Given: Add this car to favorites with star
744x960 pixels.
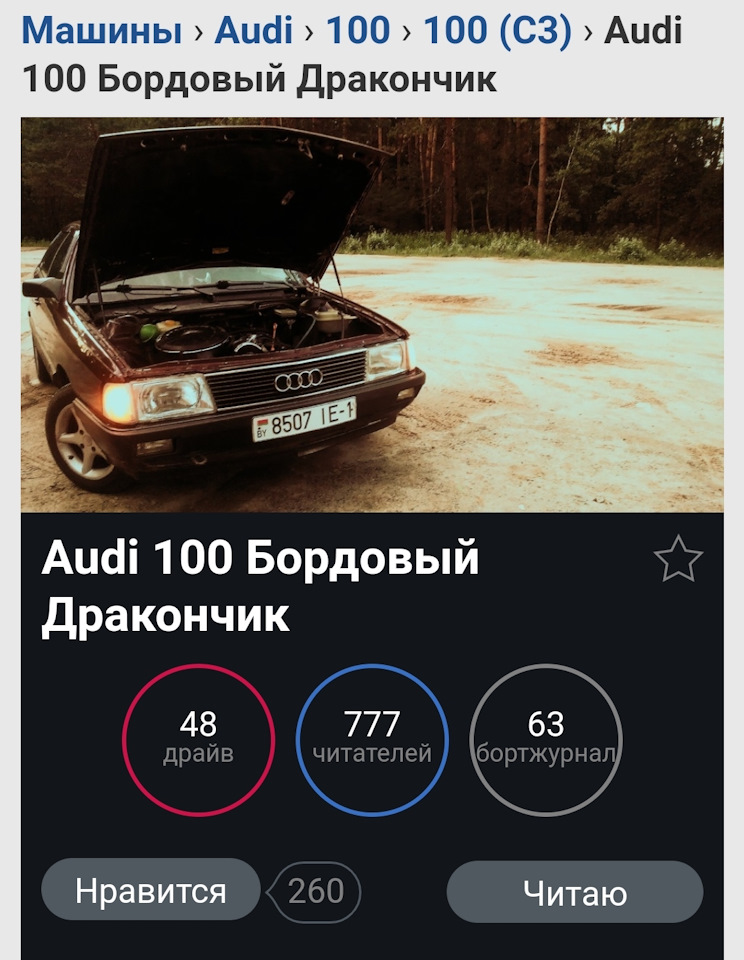Looking at the screenshot, I should [678, 559].
